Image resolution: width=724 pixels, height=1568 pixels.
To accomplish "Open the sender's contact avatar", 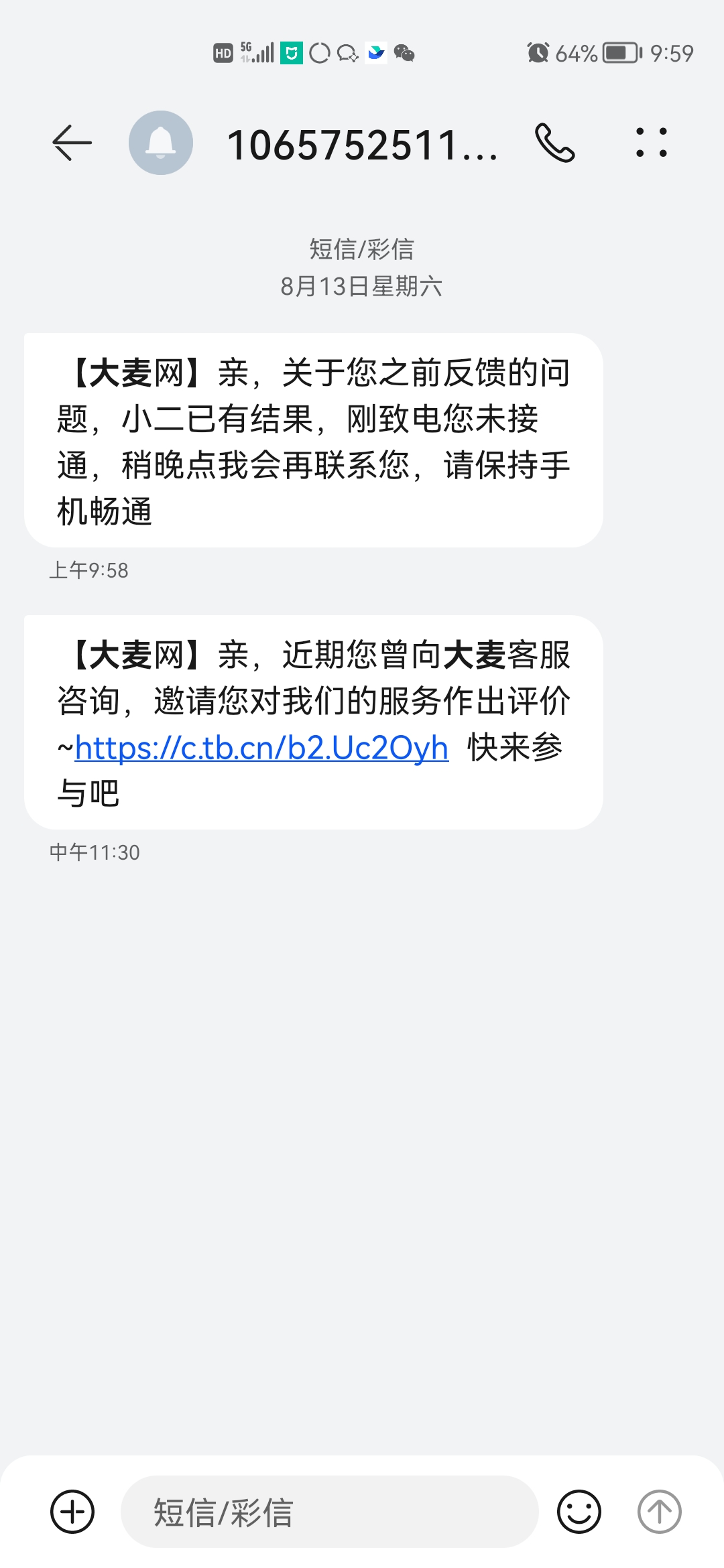I will [x=161, y=143].
